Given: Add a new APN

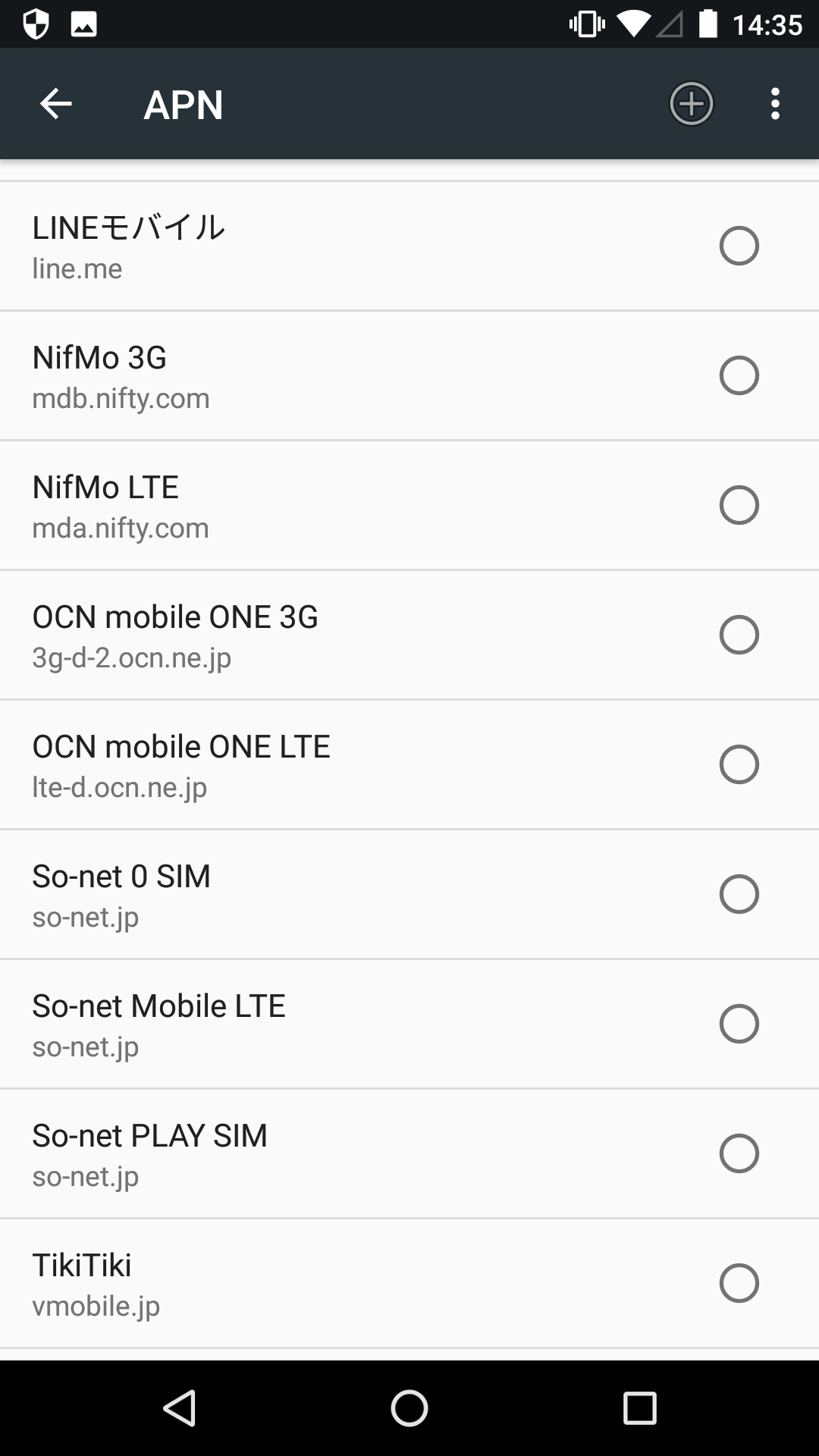Looking at the screenshot, I should 691,104.
